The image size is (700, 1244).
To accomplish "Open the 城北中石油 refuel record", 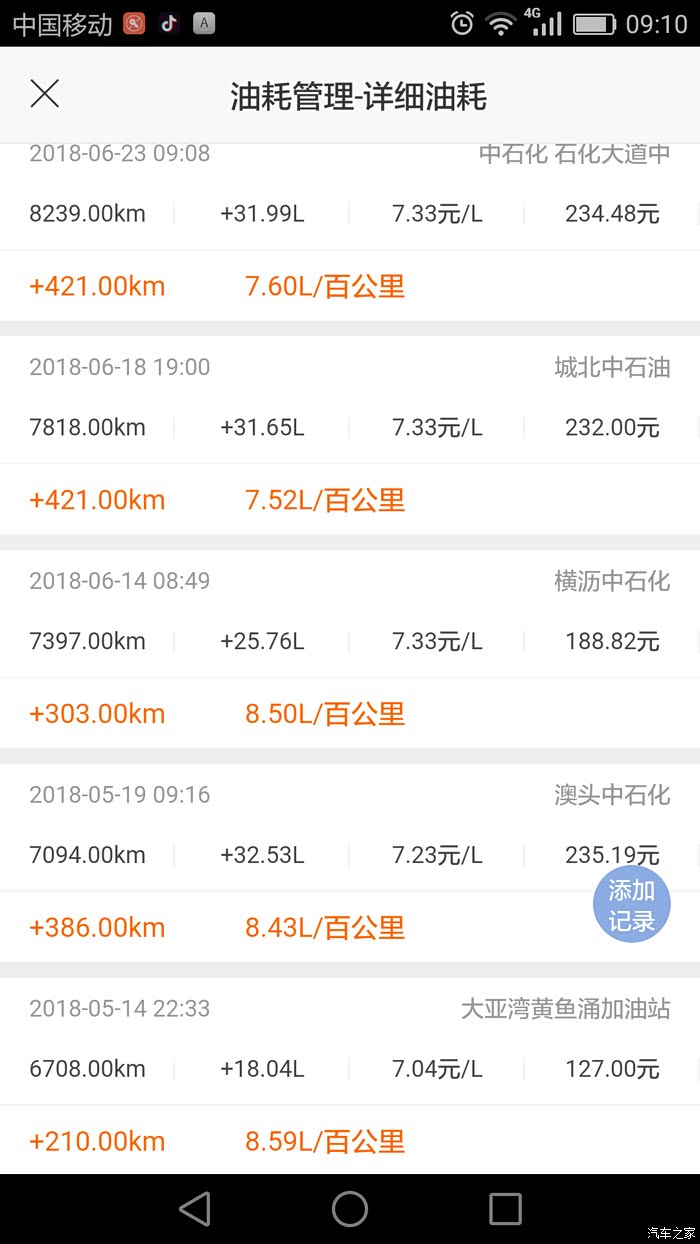I will tap(350, 428).
